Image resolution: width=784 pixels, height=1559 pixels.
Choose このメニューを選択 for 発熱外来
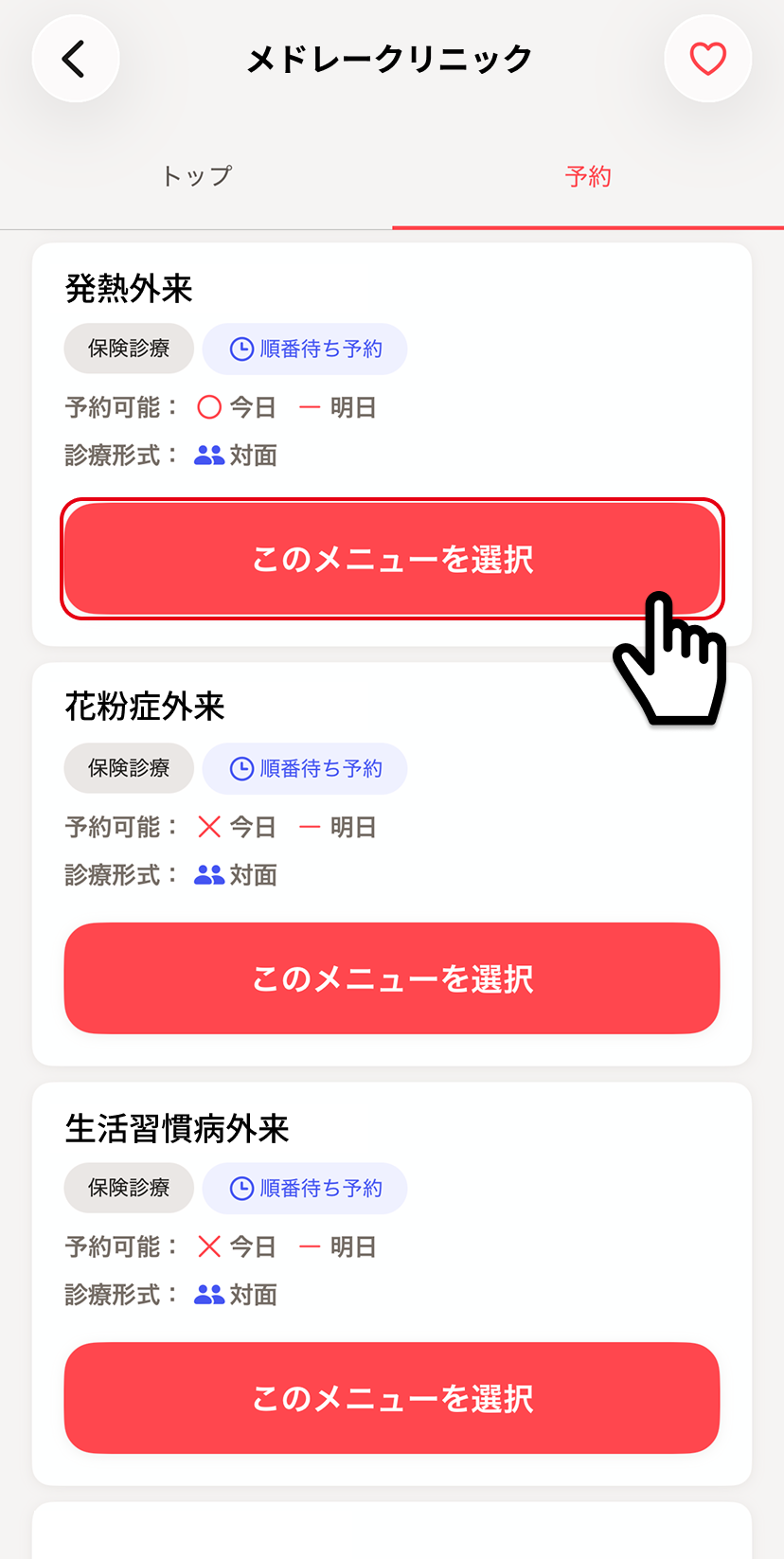tap(392, 559)
